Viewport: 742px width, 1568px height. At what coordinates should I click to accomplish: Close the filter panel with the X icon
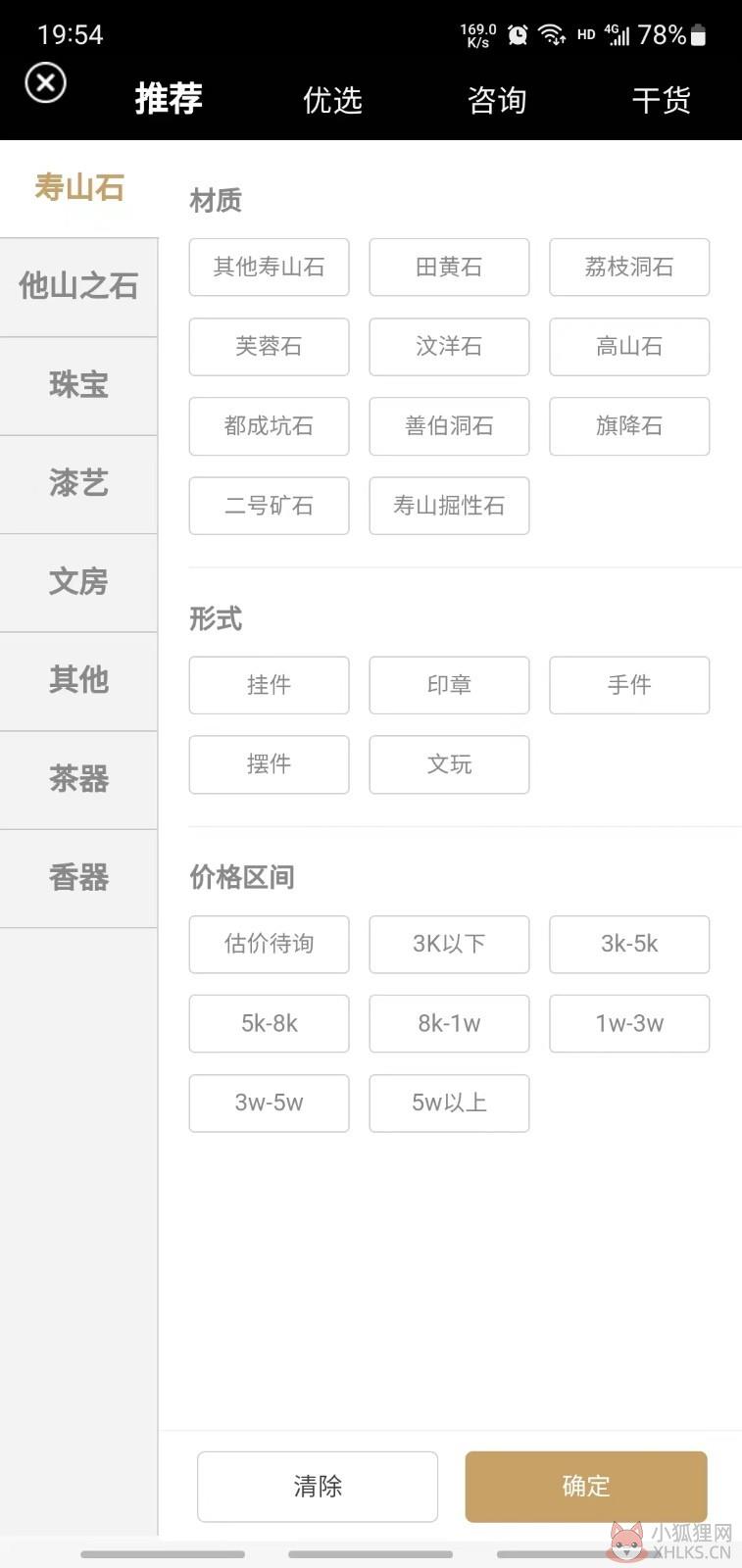tap(45, 82)
